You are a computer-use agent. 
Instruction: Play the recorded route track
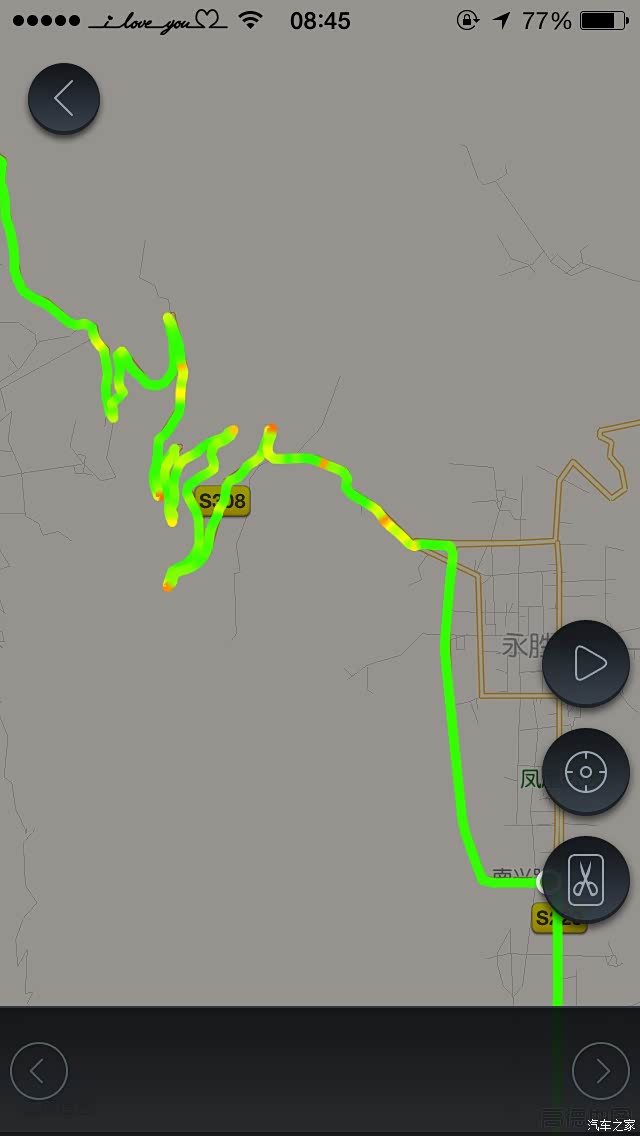click(x=586, y=664)
